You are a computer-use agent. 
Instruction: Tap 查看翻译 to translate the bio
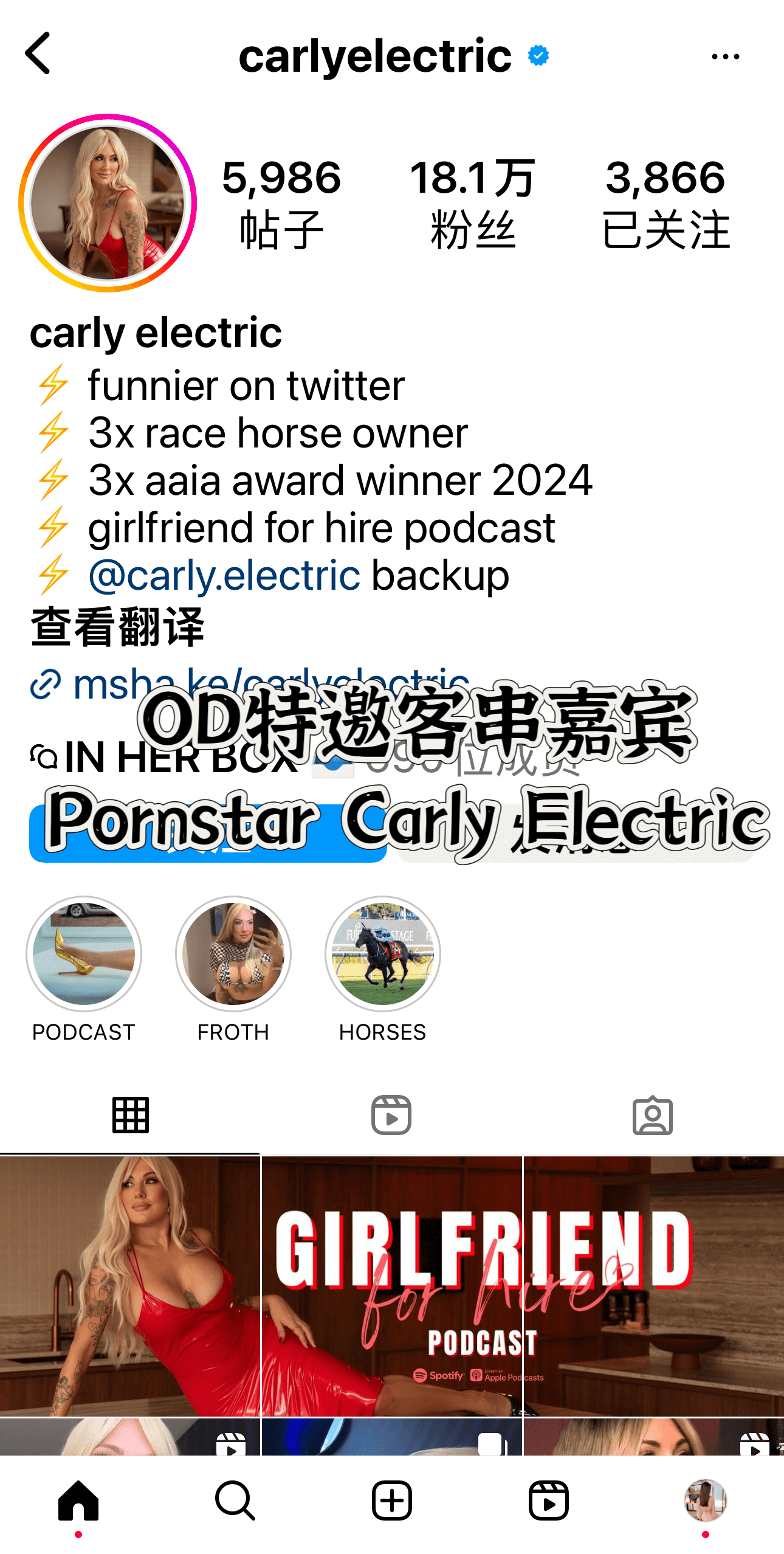(117, 627)
